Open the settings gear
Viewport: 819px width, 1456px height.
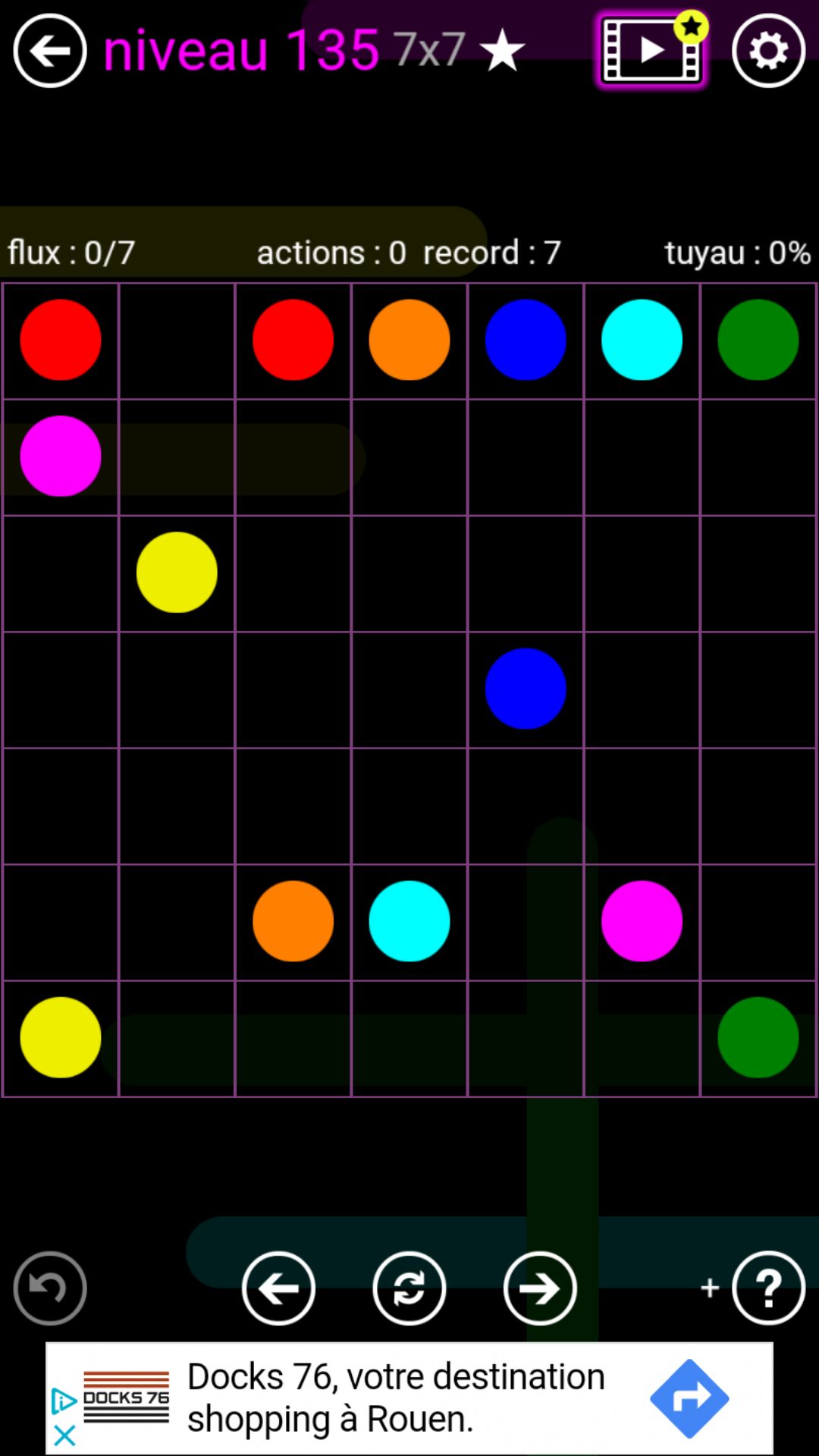click(768, 51)
